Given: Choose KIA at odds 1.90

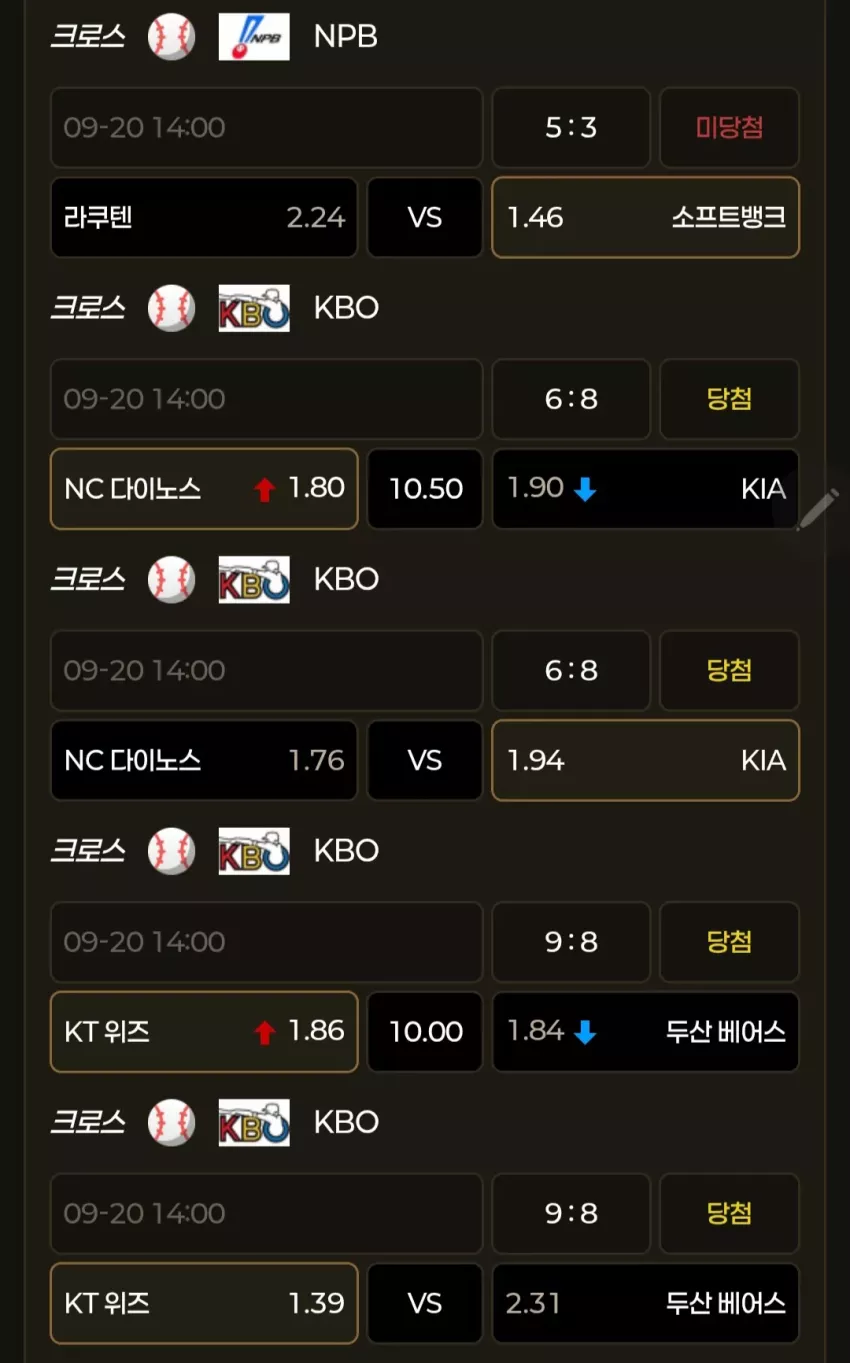Looking at the screenshot, I should coord(646,488).
